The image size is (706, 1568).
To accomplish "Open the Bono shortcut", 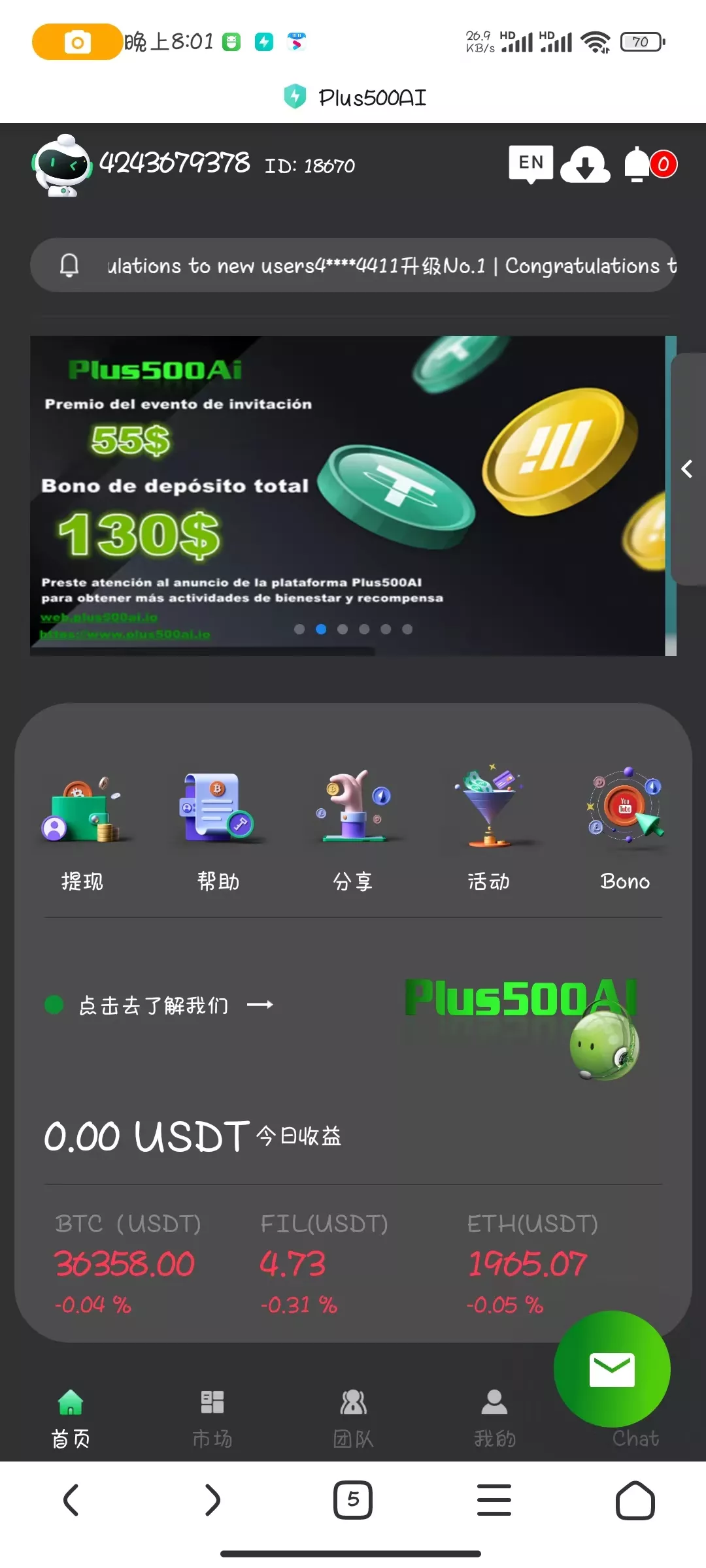I will [625, 830].
